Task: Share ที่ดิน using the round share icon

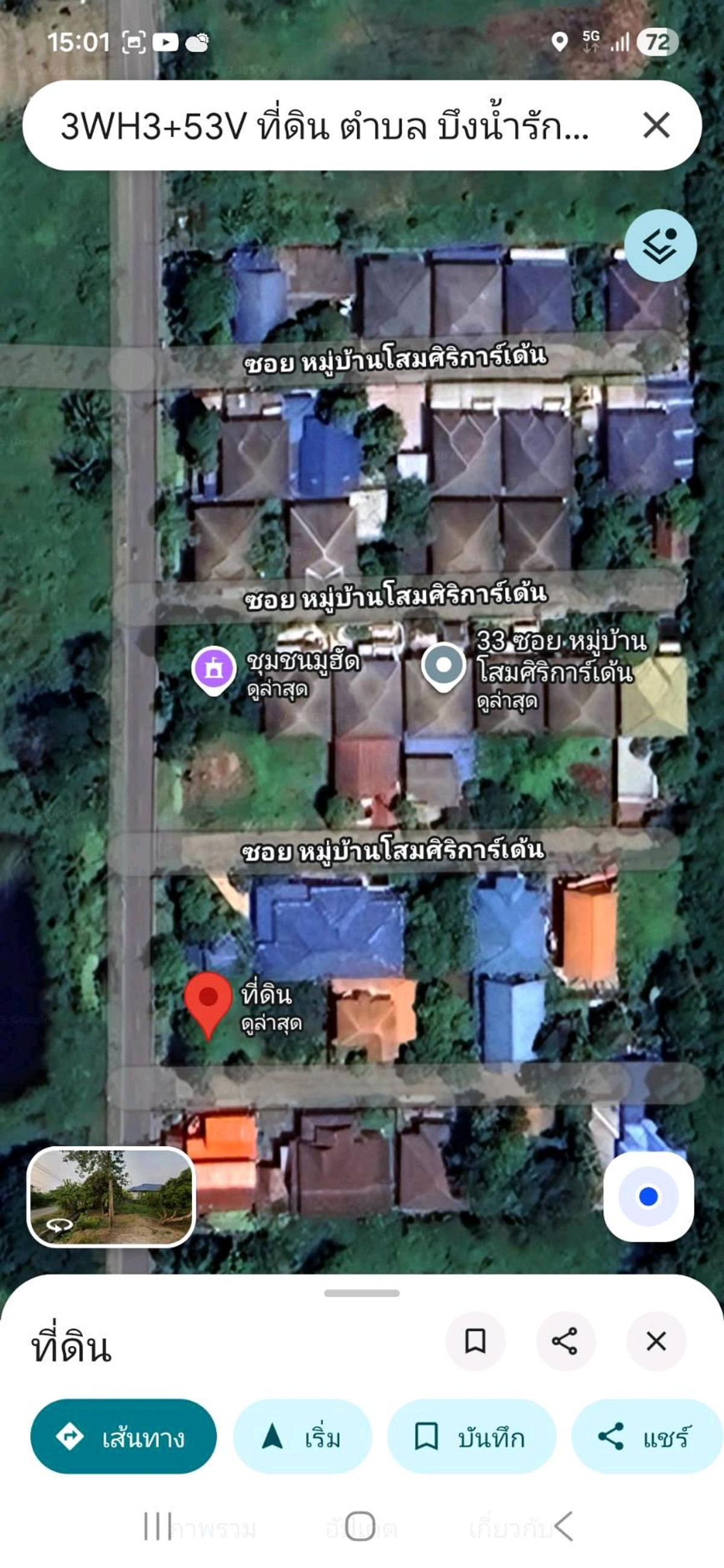Action: pyautogui.click(x=565, y=1341)
